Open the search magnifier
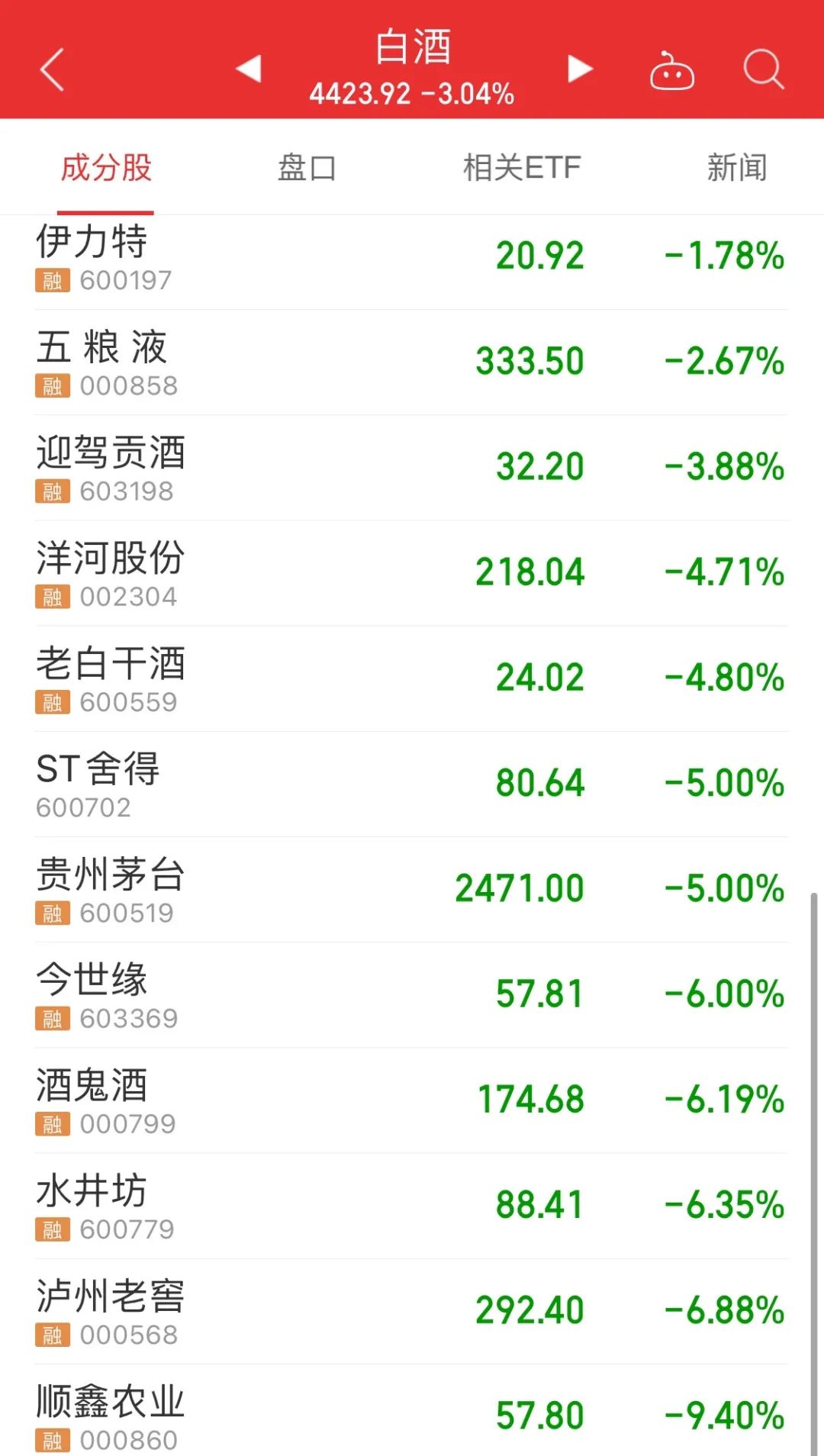Image resolution: width=824 pixels, height=1456 pixels. [764, 69]
